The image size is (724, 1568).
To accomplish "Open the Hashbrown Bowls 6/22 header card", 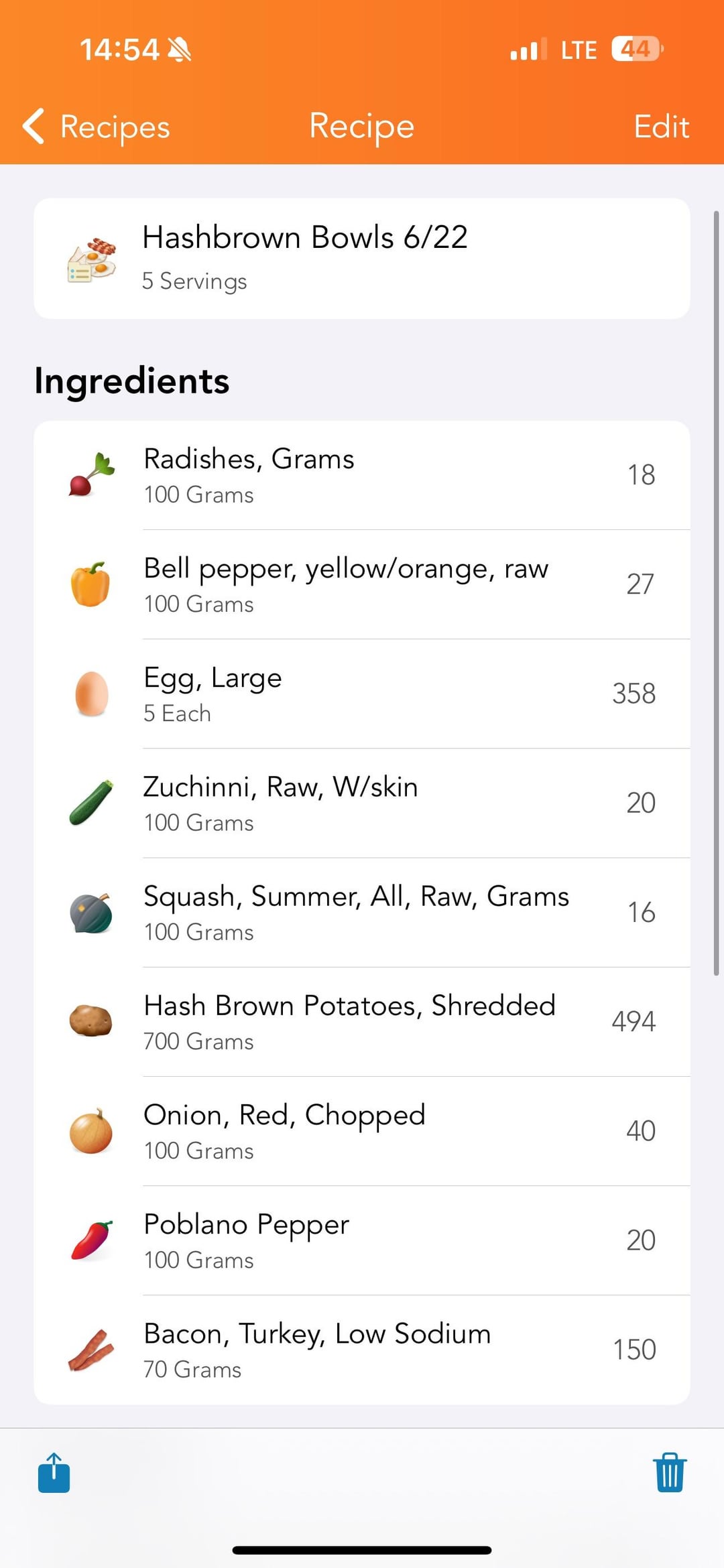I will click(x=362, y=259).
